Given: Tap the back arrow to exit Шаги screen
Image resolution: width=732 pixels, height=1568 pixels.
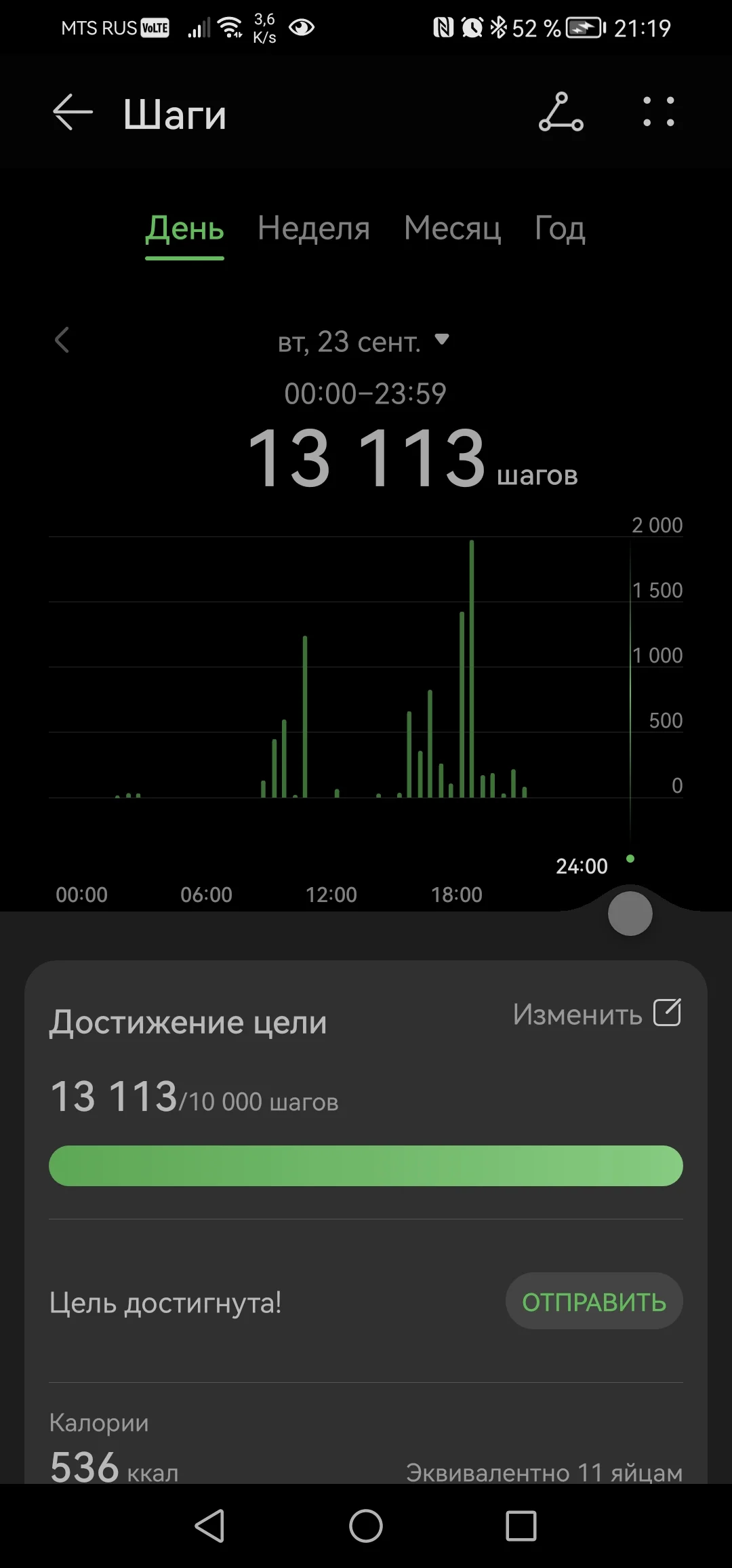Looking at the screenshot, I should [x=72, y=113].
